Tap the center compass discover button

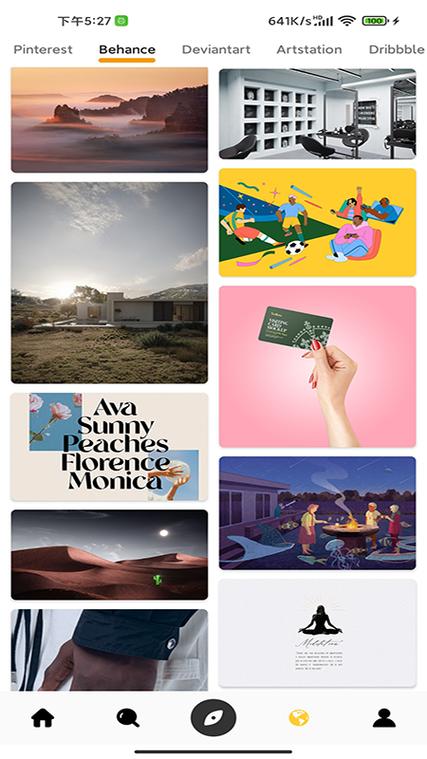214,718
